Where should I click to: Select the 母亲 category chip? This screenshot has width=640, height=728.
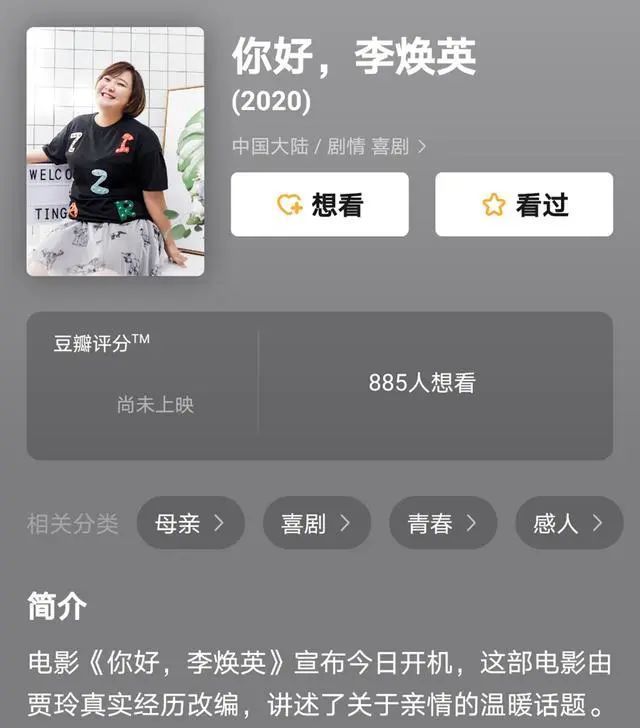[x=190, y=523]
